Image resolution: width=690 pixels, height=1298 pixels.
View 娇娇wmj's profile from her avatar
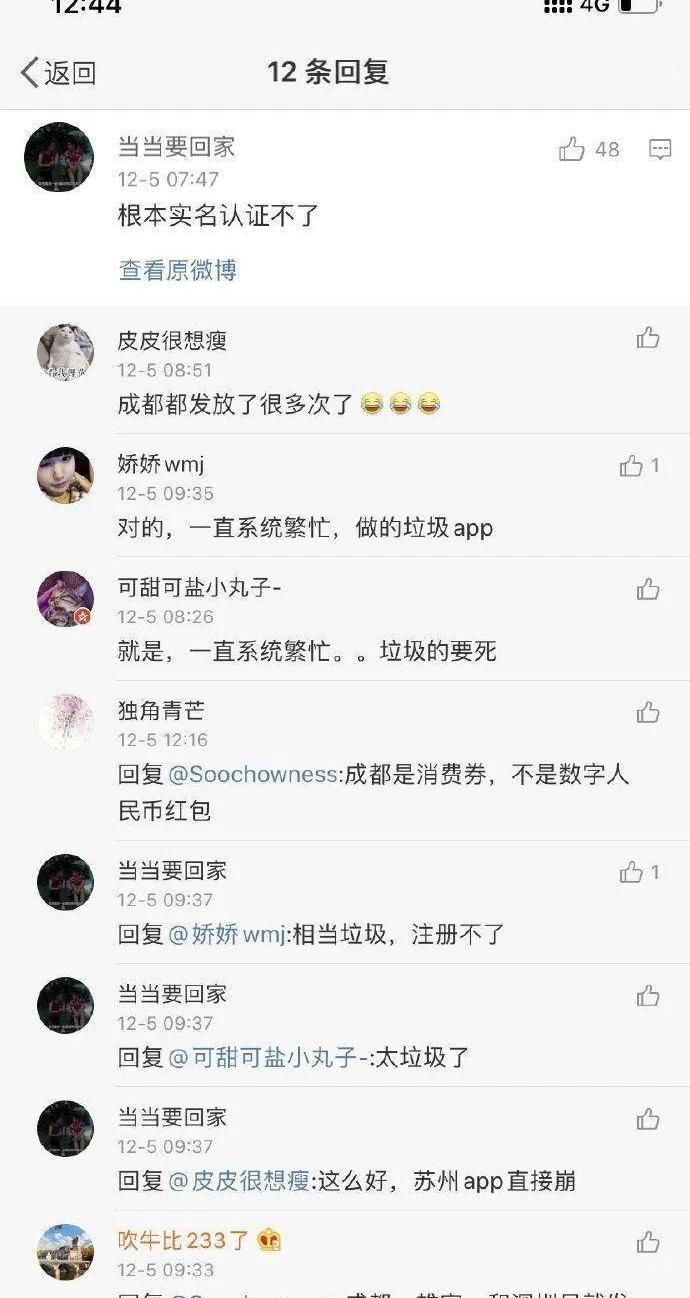(x=65, y=476)
